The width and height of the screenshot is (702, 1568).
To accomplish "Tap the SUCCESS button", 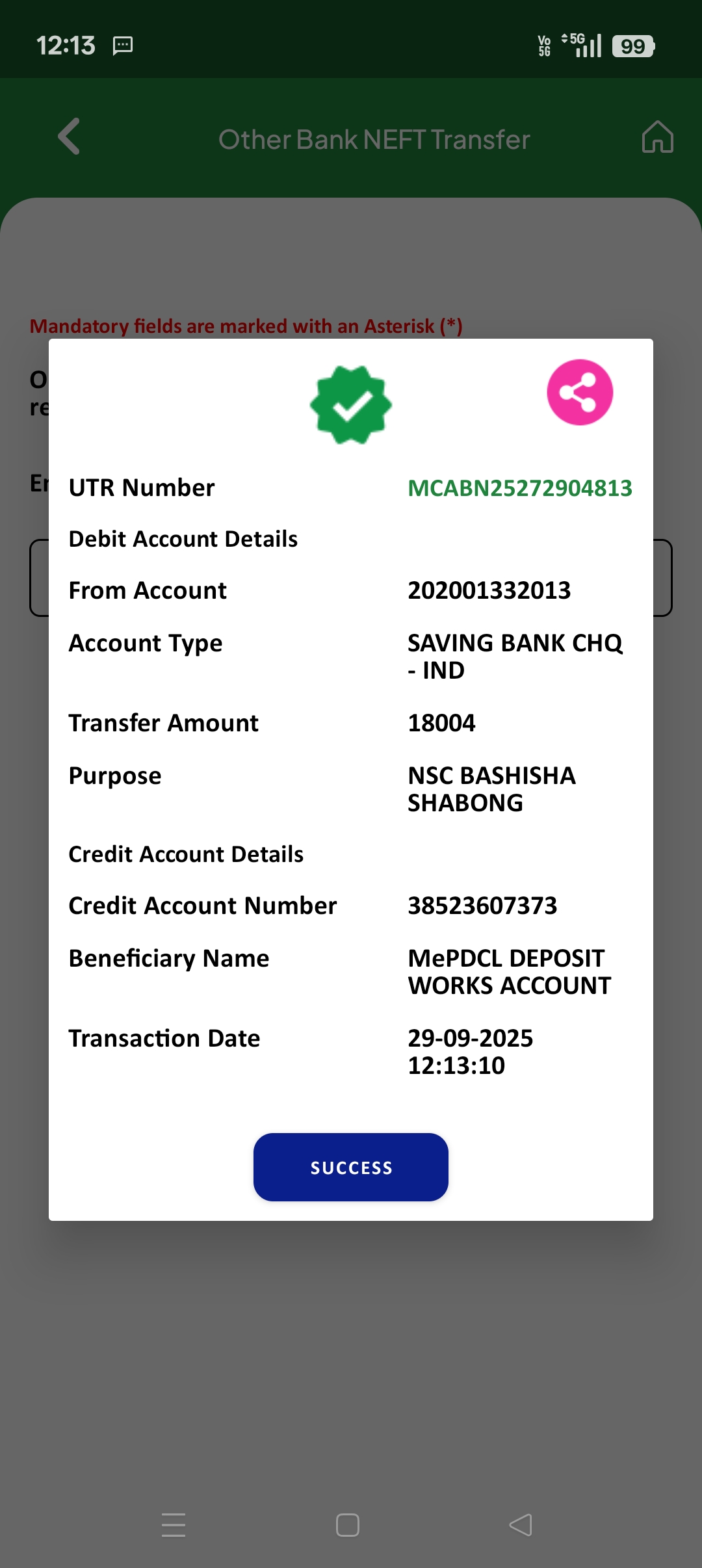I will coord(351,1167).
